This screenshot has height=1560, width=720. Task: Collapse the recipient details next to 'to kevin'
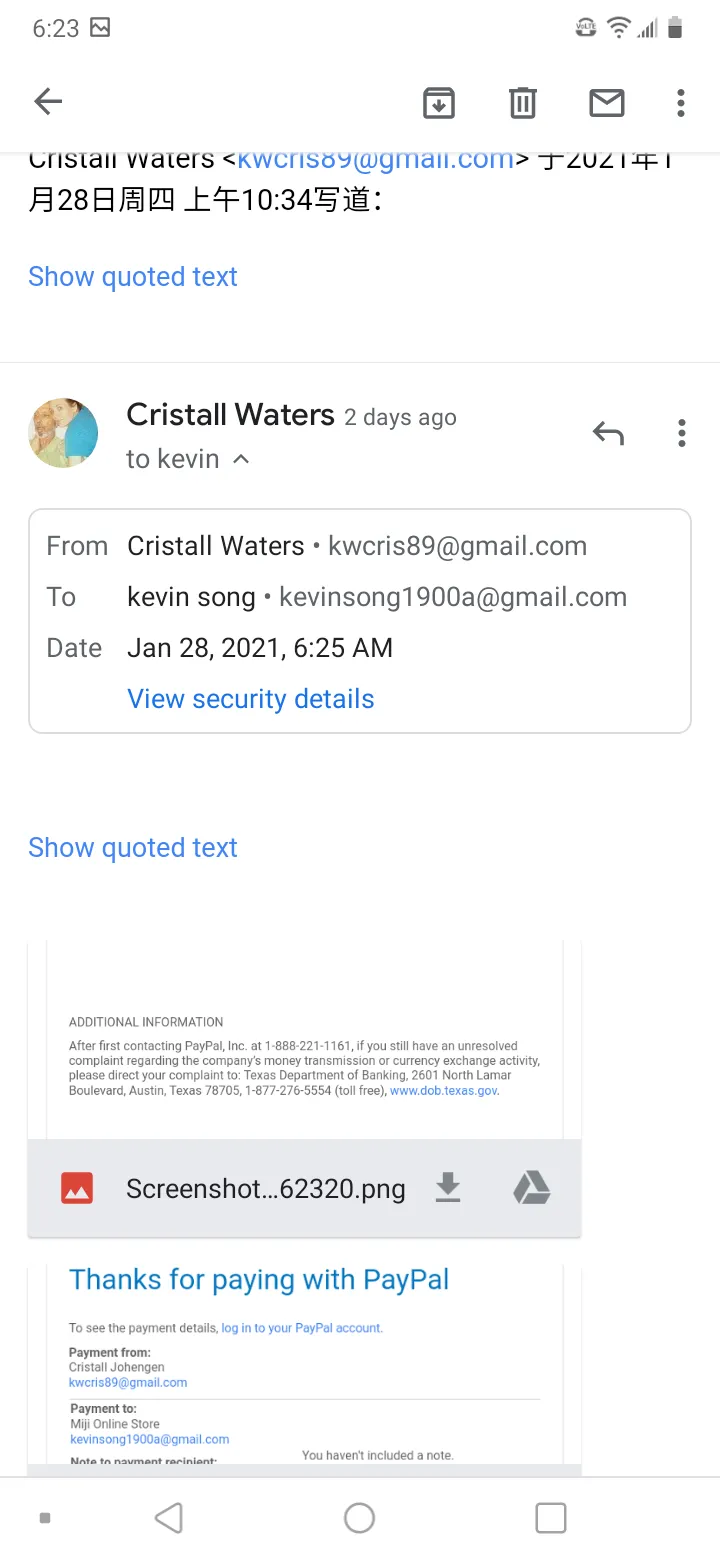[241, 459]
